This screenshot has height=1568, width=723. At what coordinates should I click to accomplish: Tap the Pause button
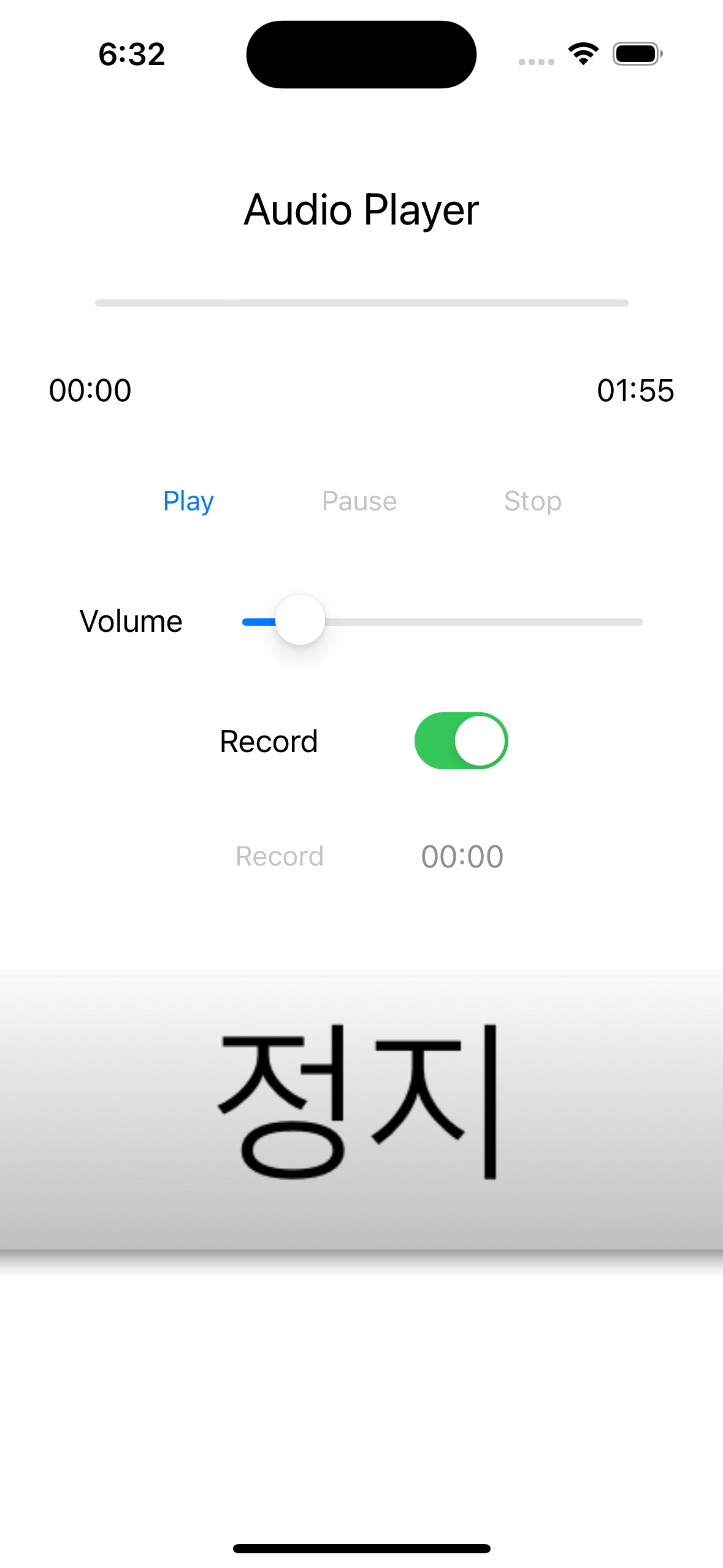click(359, 501)
